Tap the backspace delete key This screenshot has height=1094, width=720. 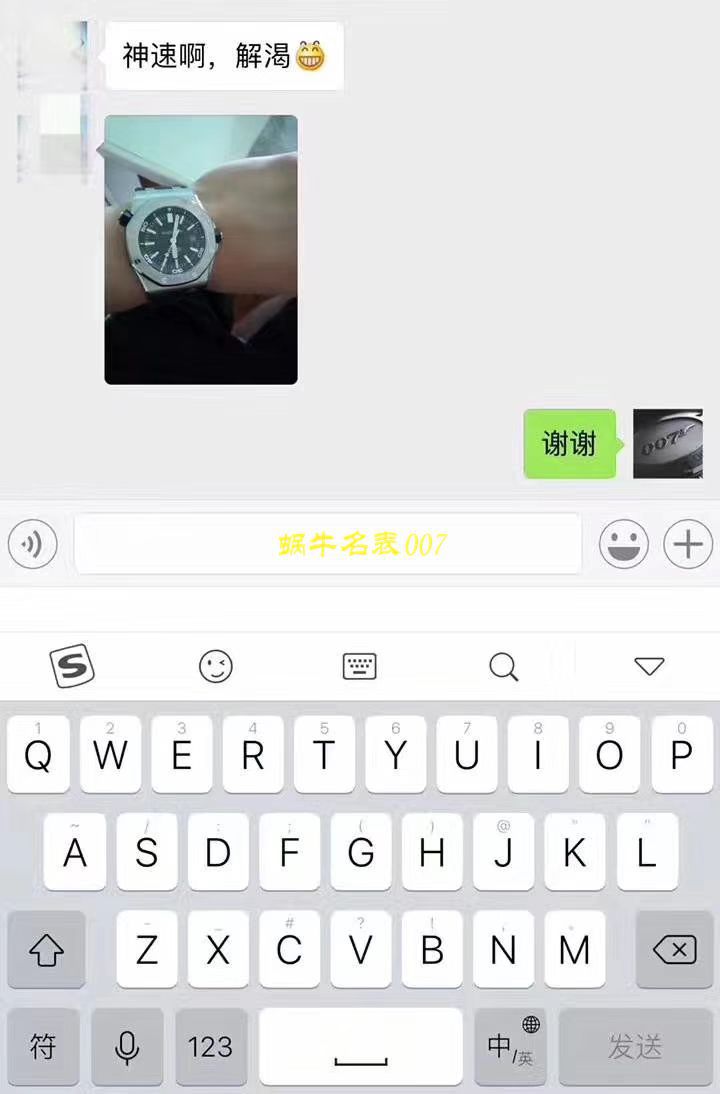point(676,949)
